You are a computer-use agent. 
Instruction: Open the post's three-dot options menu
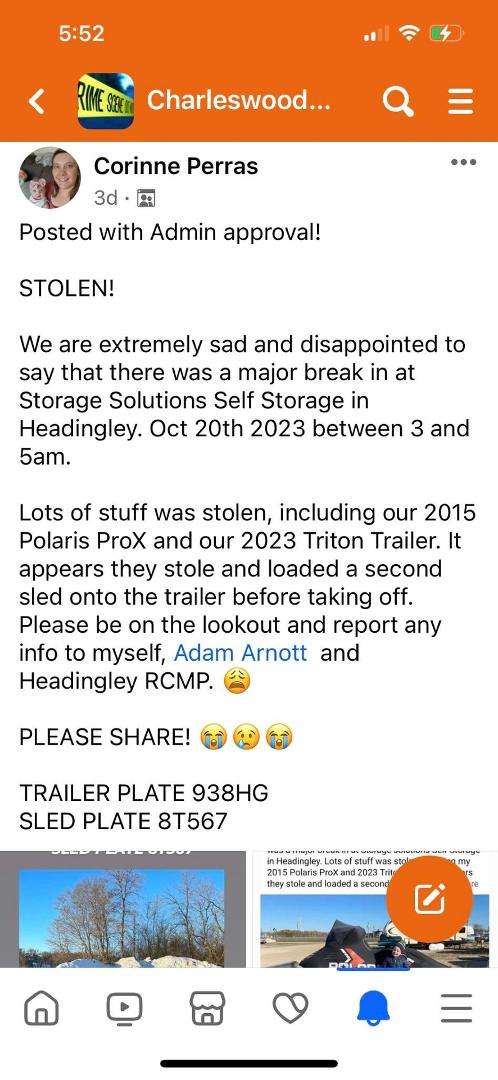pyautogui.click(x=463, y=163)
